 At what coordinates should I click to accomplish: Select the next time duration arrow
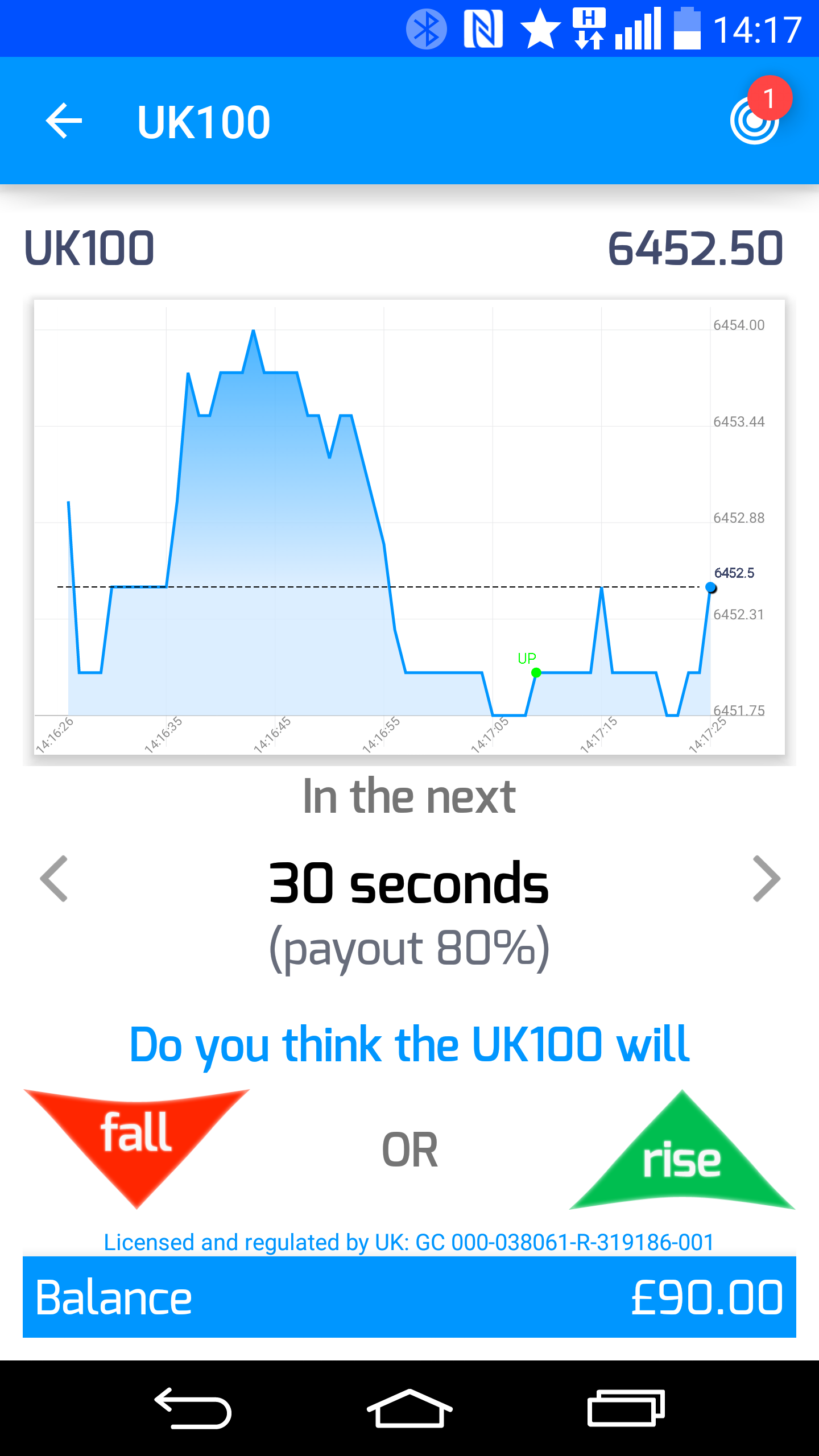coord(766,879)
